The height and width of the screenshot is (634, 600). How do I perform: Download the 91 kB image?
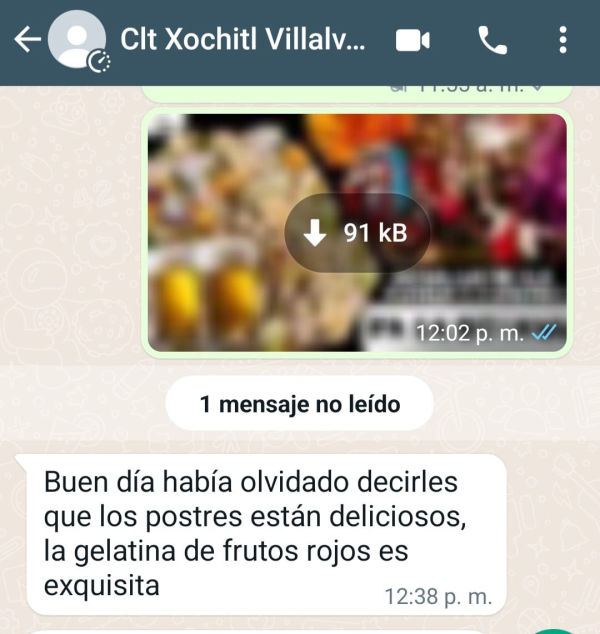pyautogui.click(x=357, y=233)
